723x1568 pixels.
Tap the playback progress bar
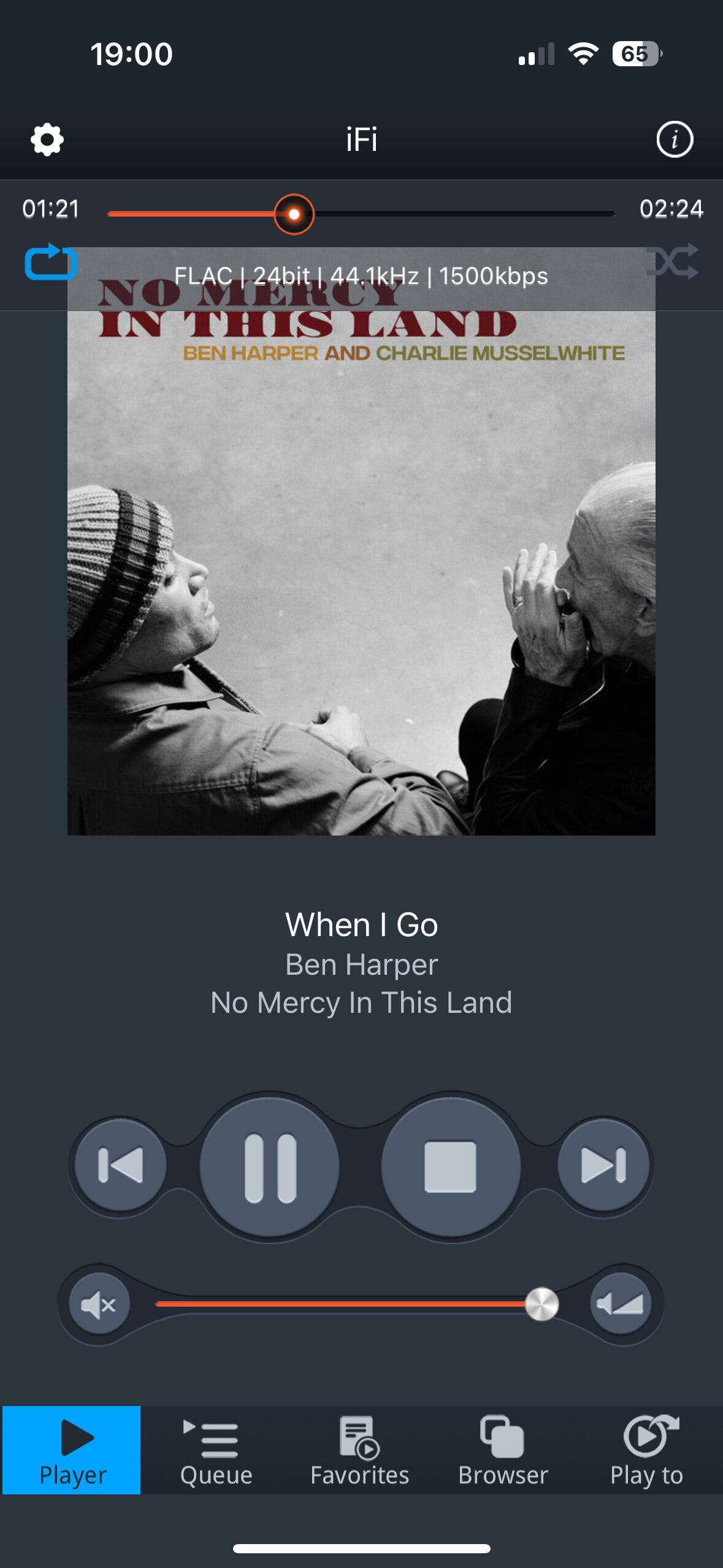(429, 214)
